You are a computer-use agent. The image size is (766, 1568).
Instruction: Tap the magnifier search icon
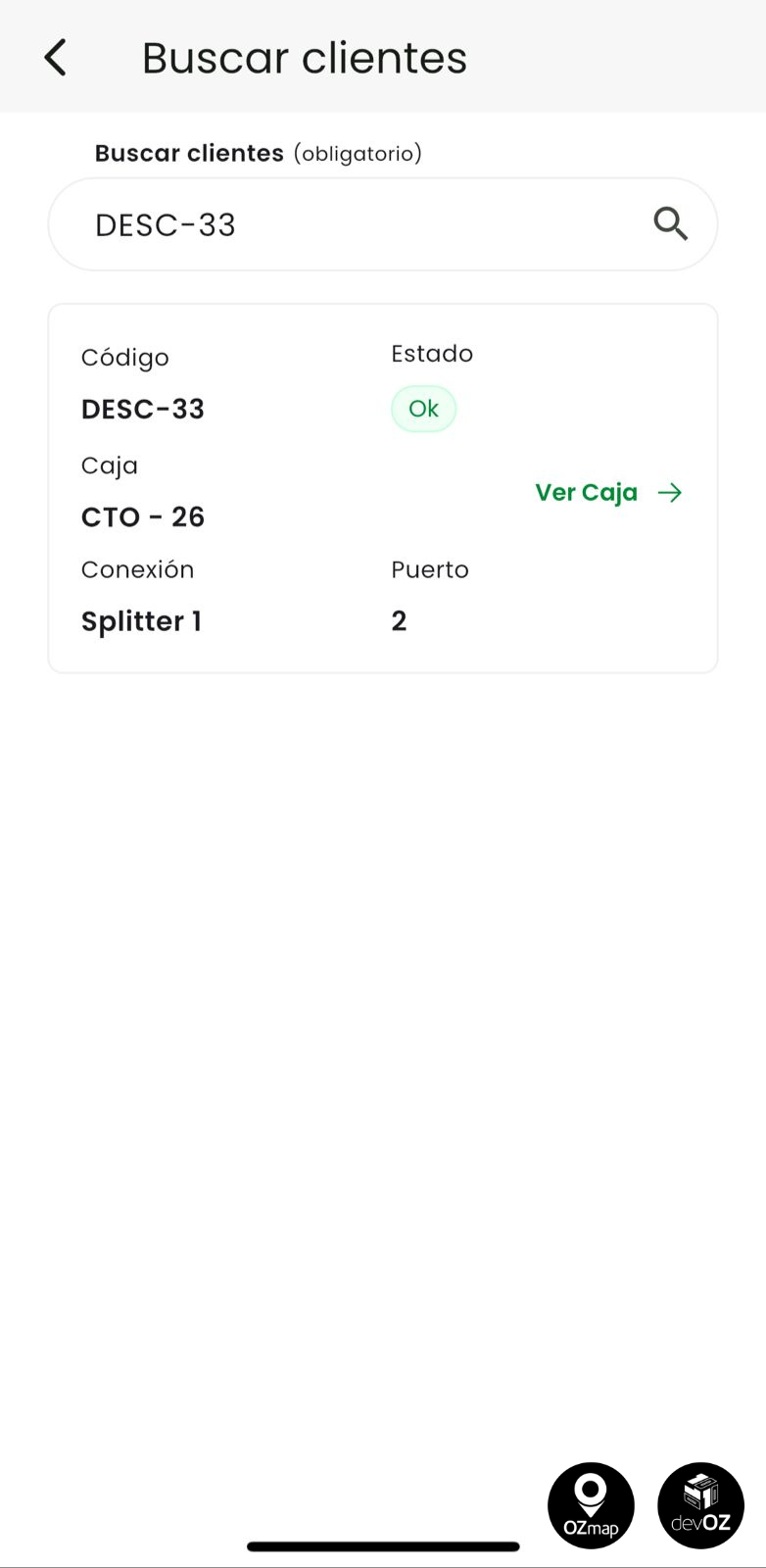670,224
